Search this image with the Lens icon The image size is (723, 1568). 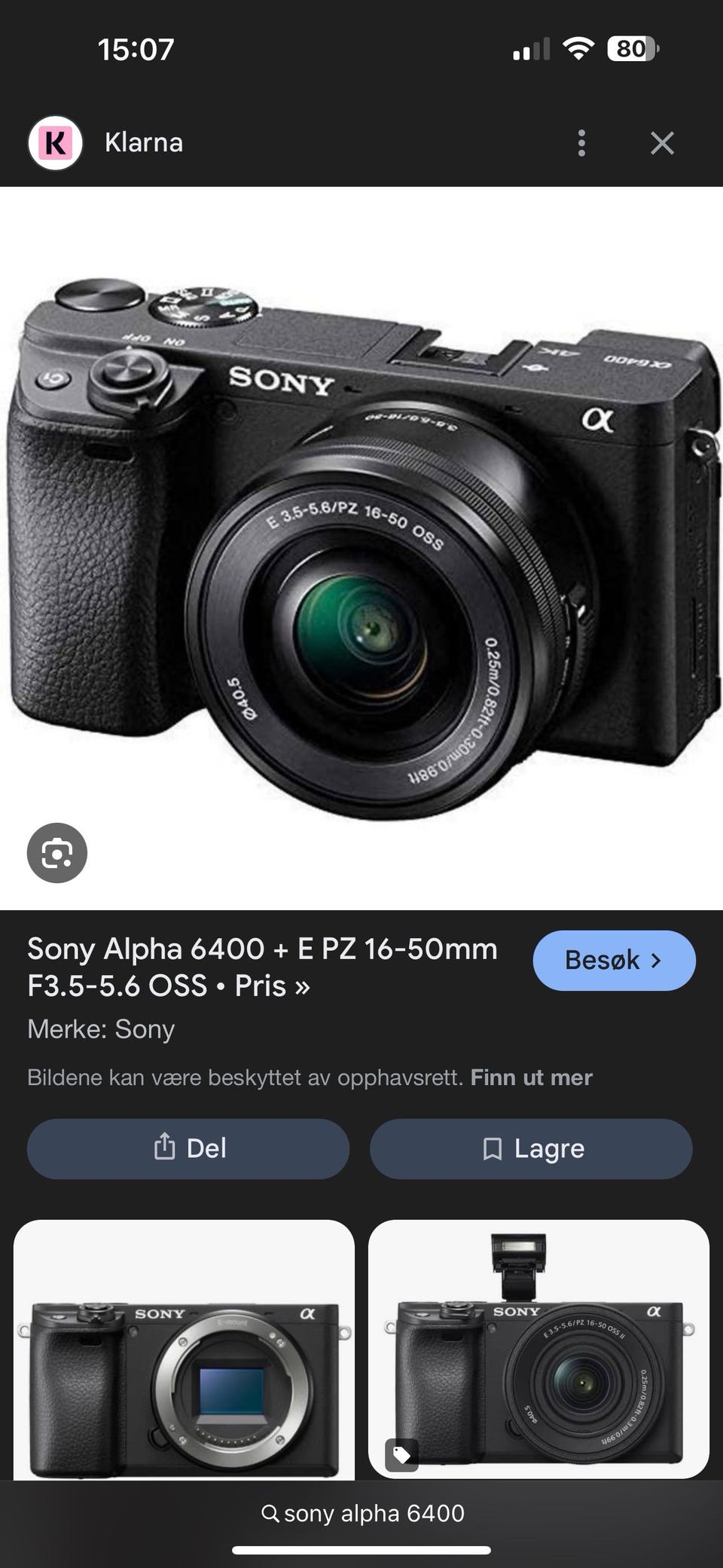57,853
